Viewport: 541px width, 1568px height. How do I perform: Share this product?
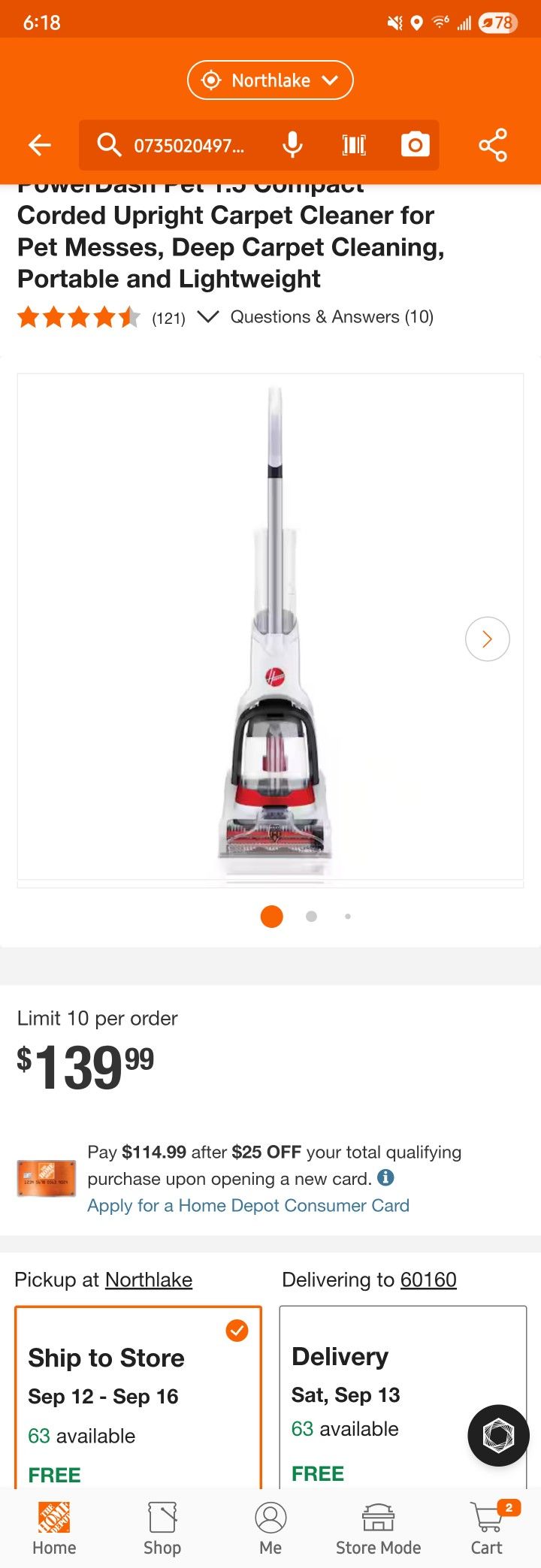coord(493,145)
